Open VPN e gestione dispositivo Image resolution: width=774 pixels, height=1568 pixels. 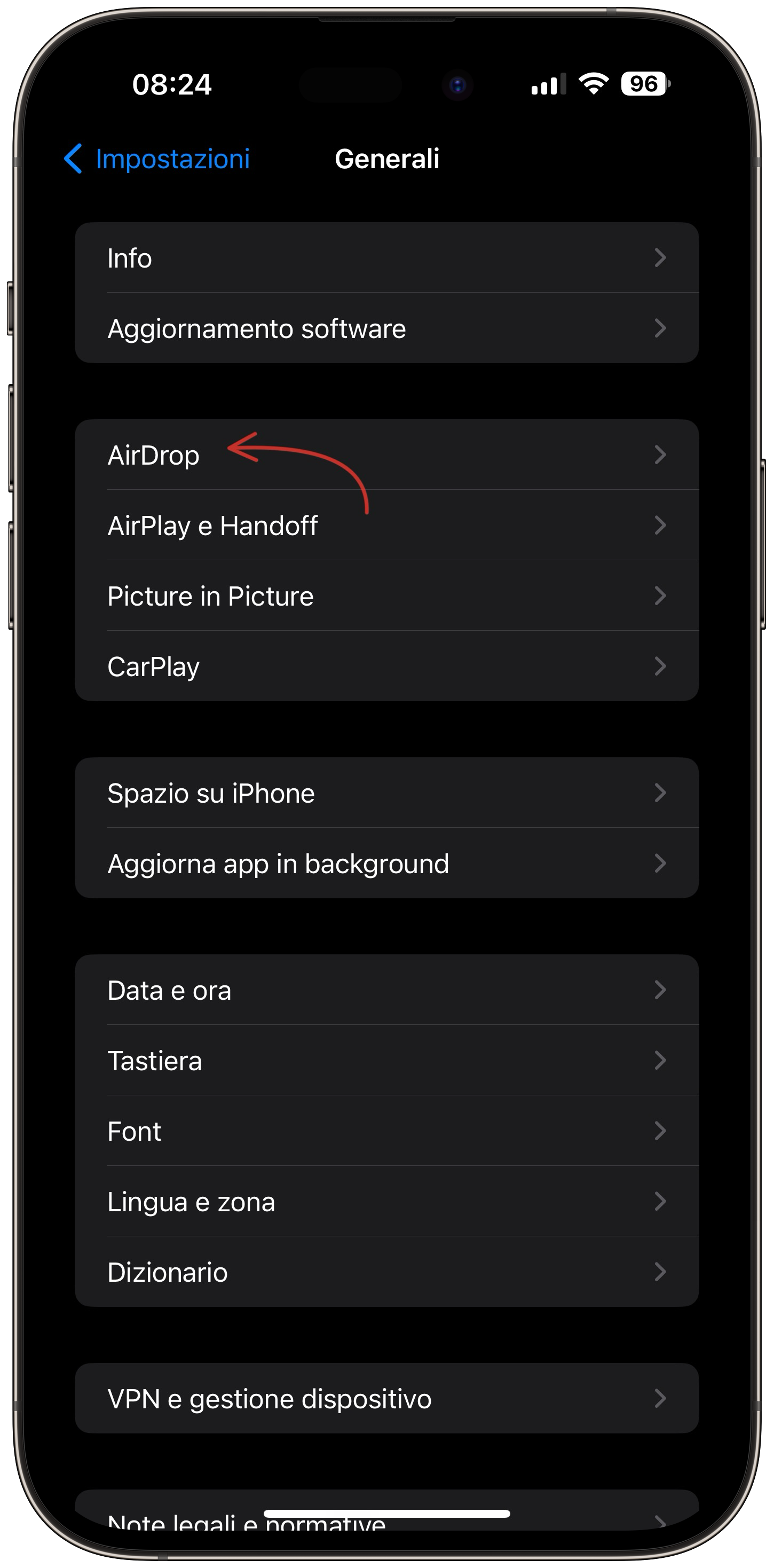(386, 1399)
